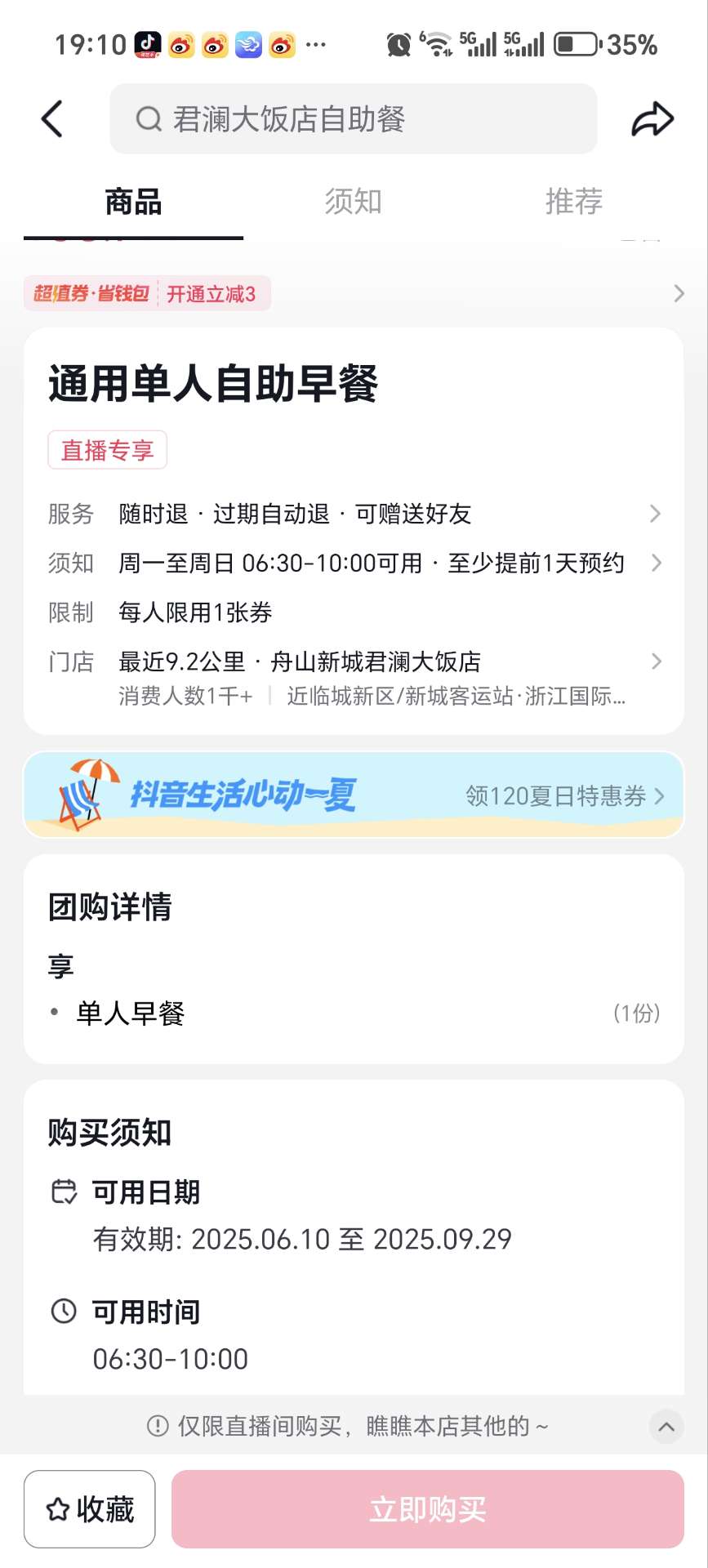Image resolution: width=708 pixels, height=1568 pixels.
Task: Select the 商品 tab
Action: pos(133,202)
